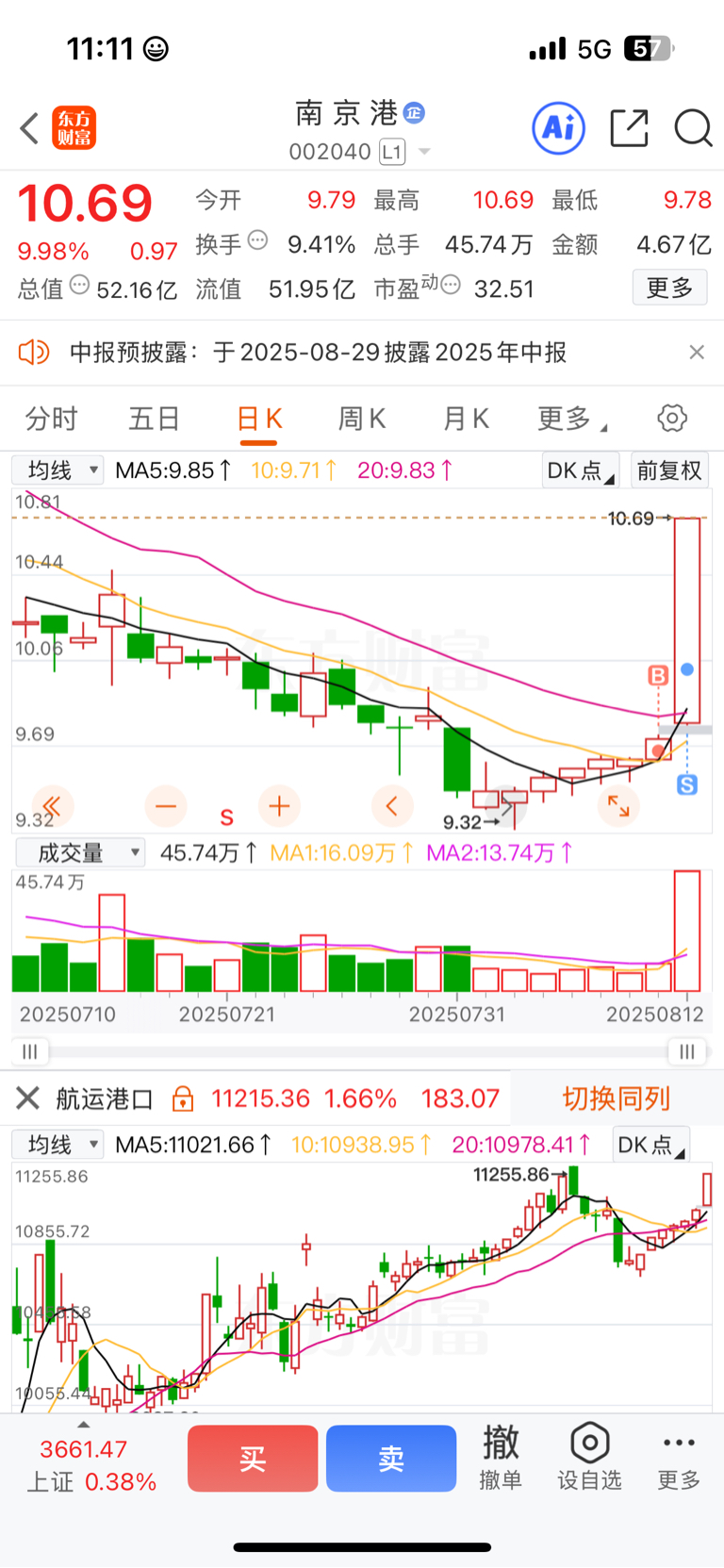Expand the 均线 indicator dropdown on main chart

click(x=58, y=470)
